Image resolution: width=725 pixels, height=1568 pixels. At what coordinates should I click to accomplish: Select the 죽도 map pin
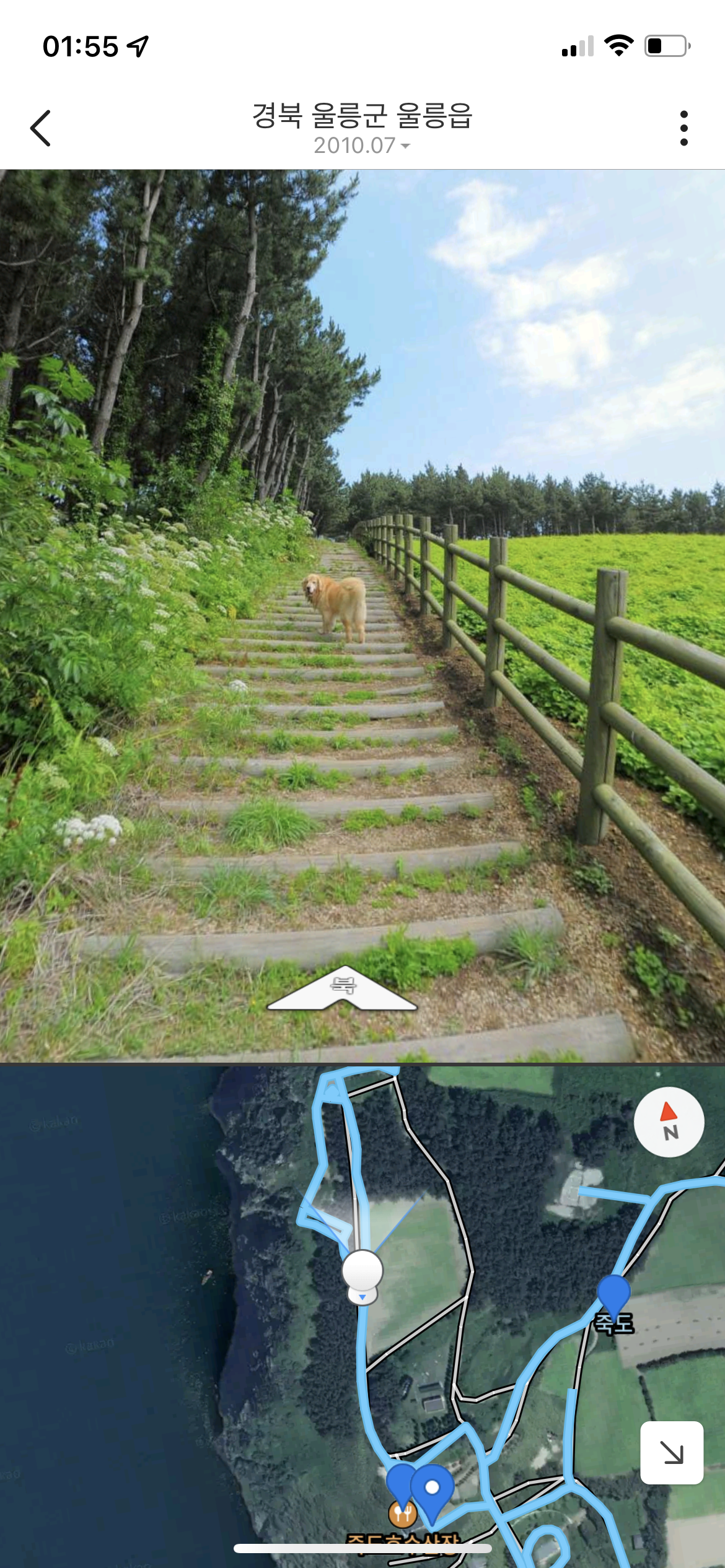click(x=613, y=1294)
